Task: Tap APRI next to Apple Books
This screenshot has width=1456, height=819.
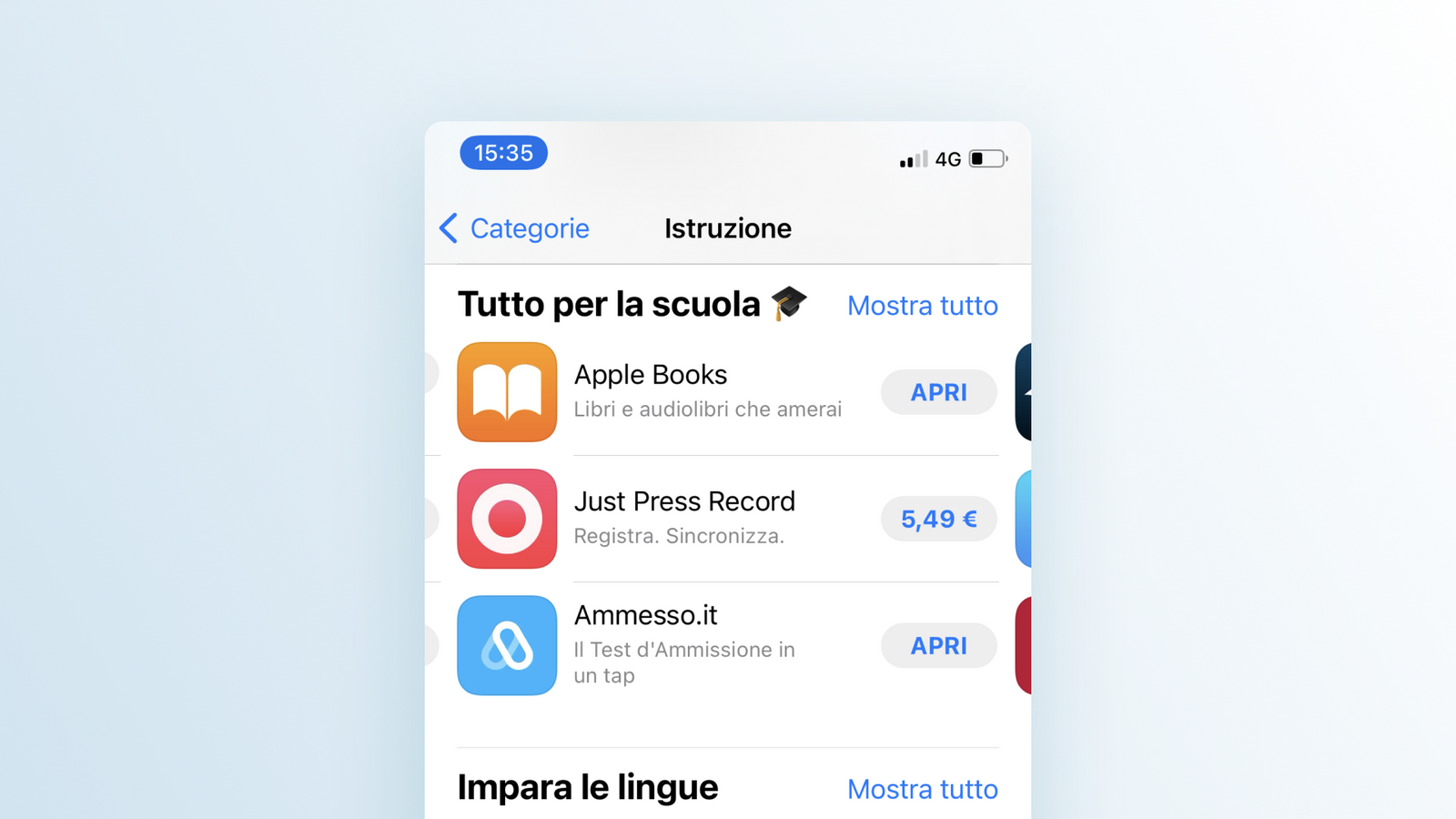Action: click(x=938, y=392)
